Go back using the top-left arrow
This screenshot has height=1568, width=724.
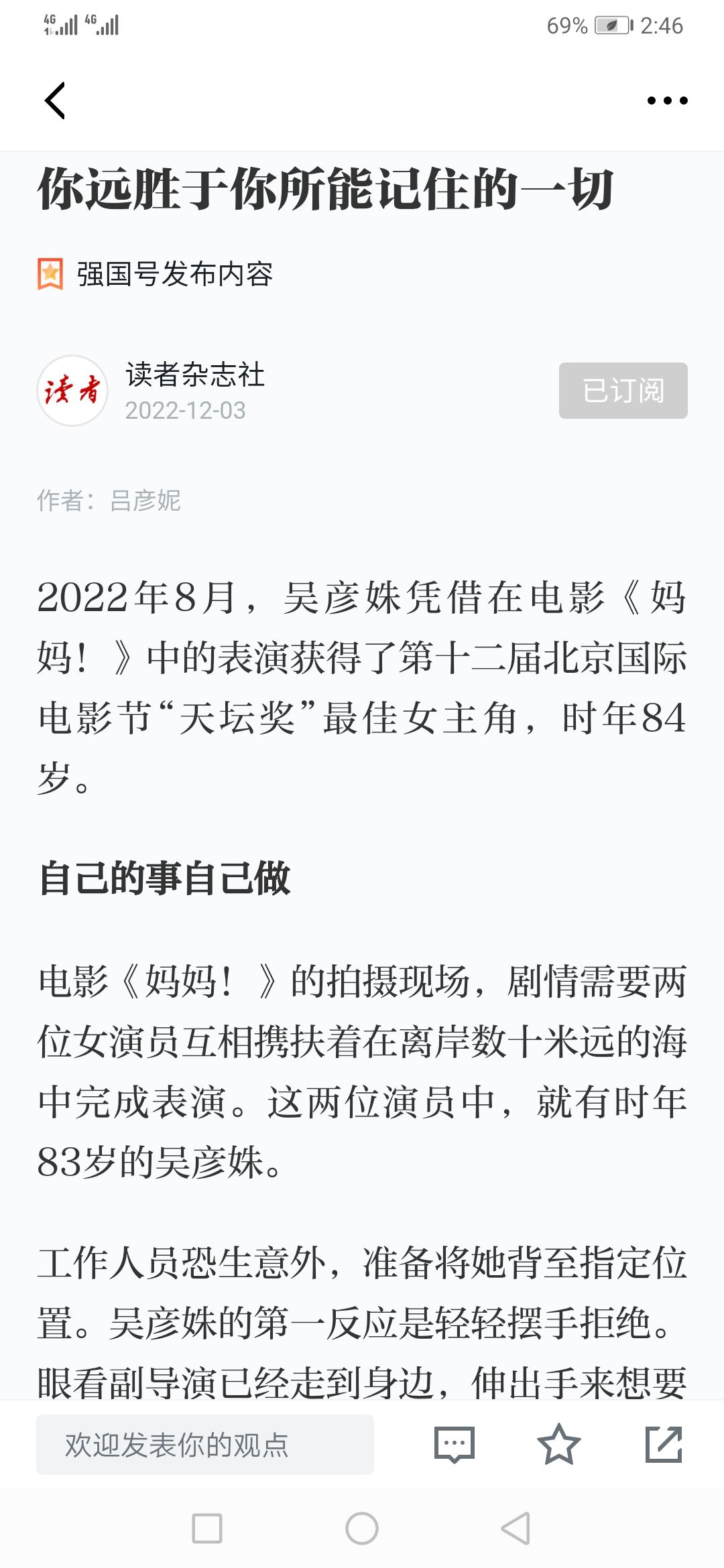point(55,101)
